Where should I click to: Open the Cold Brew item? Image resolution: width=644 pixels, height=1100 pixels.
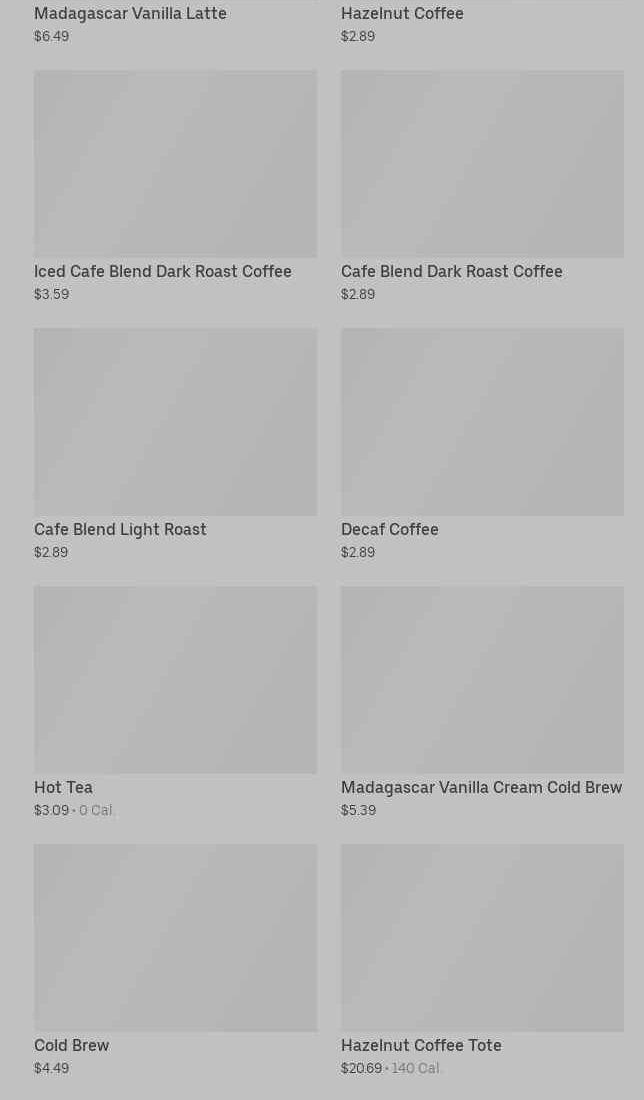(175, 939)
